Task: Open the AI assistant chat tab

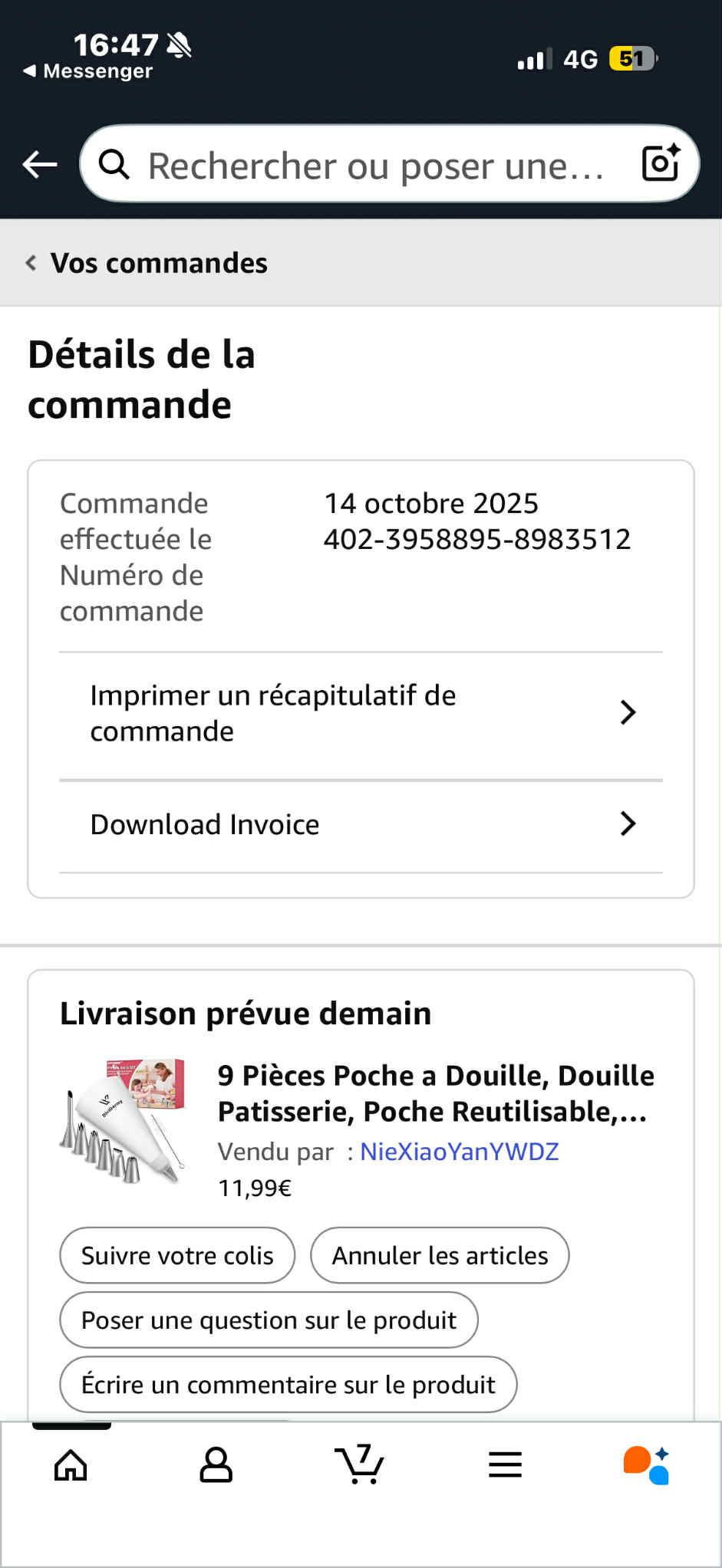Action: coord(647,1465)
